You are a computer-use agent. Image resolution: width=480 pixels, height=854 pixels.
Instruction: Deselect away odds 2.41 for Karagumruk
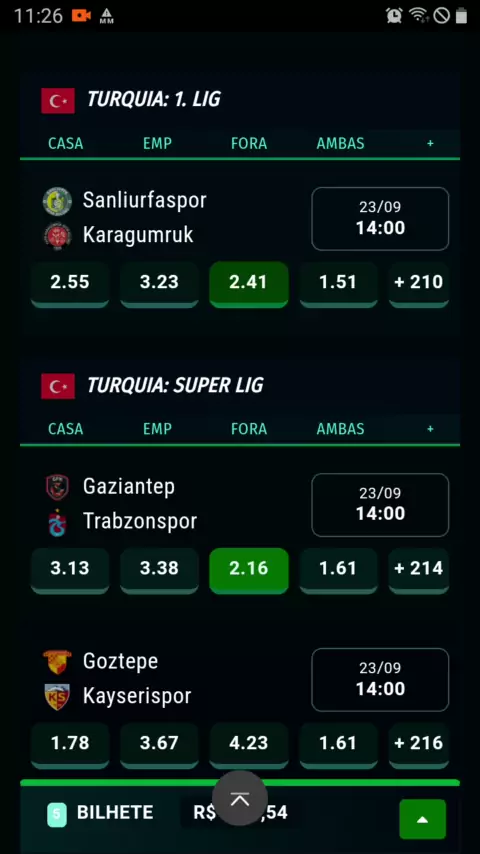(x=248, y=284)
